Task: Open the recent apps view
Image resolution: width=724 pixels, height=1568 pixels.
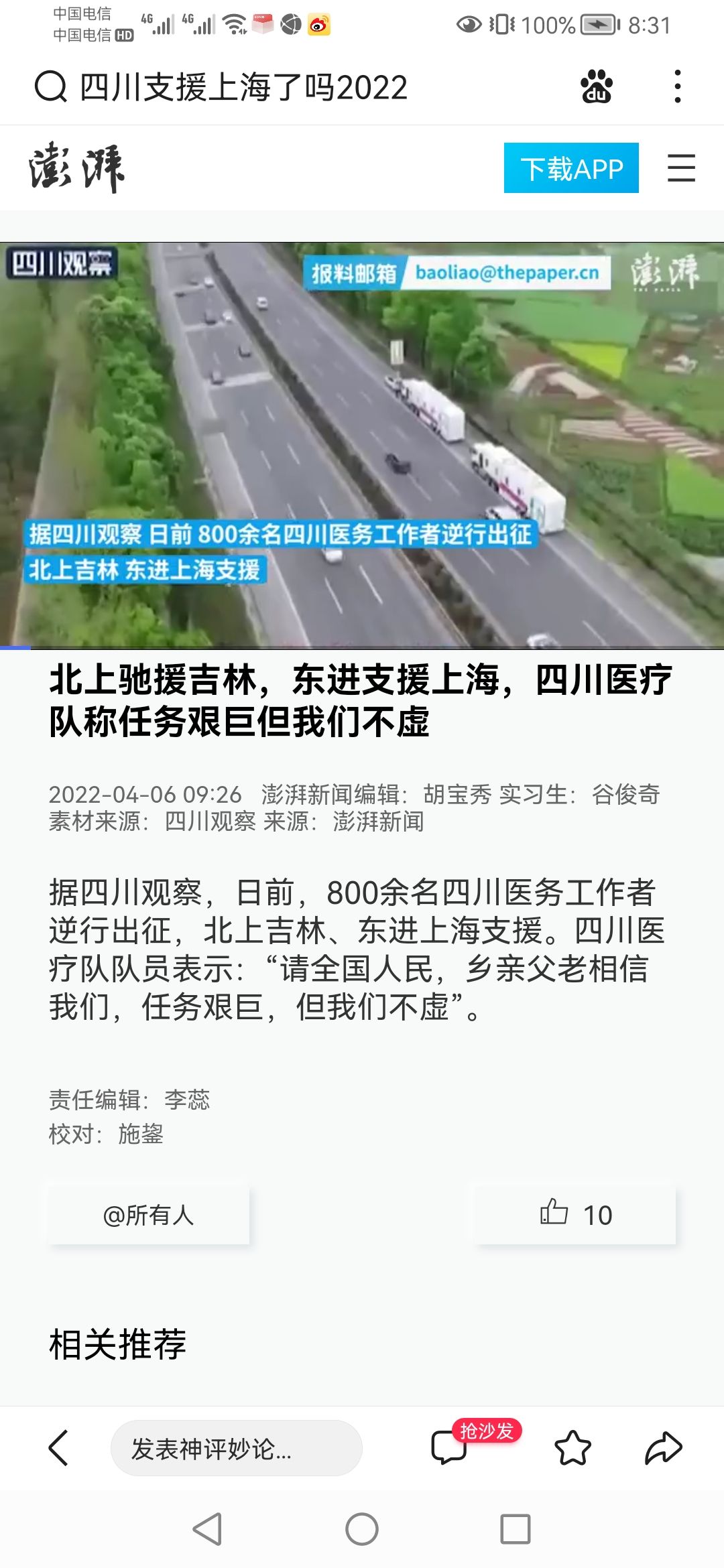Action: pyautogui.click(x=515, y=1529)
